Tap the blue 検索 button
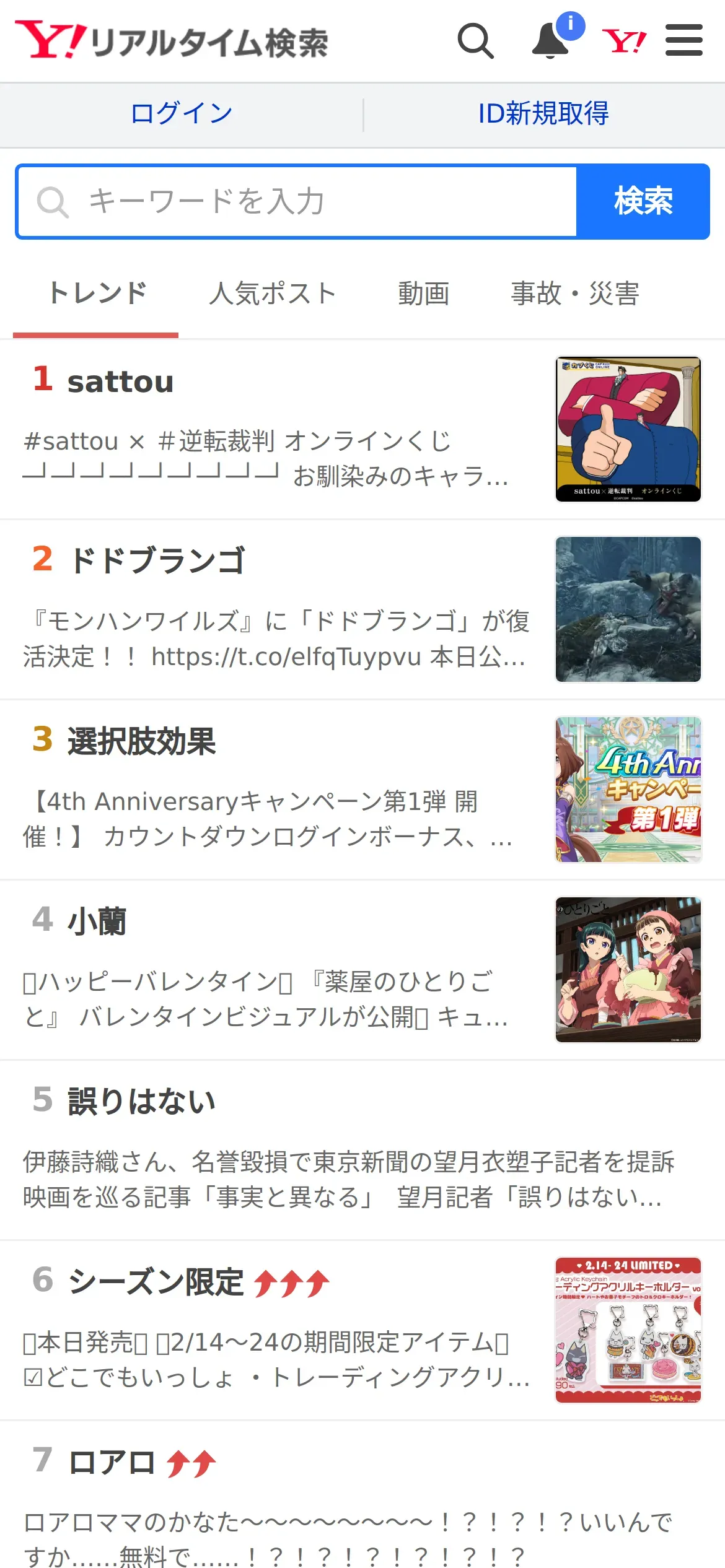 point(643,201)
